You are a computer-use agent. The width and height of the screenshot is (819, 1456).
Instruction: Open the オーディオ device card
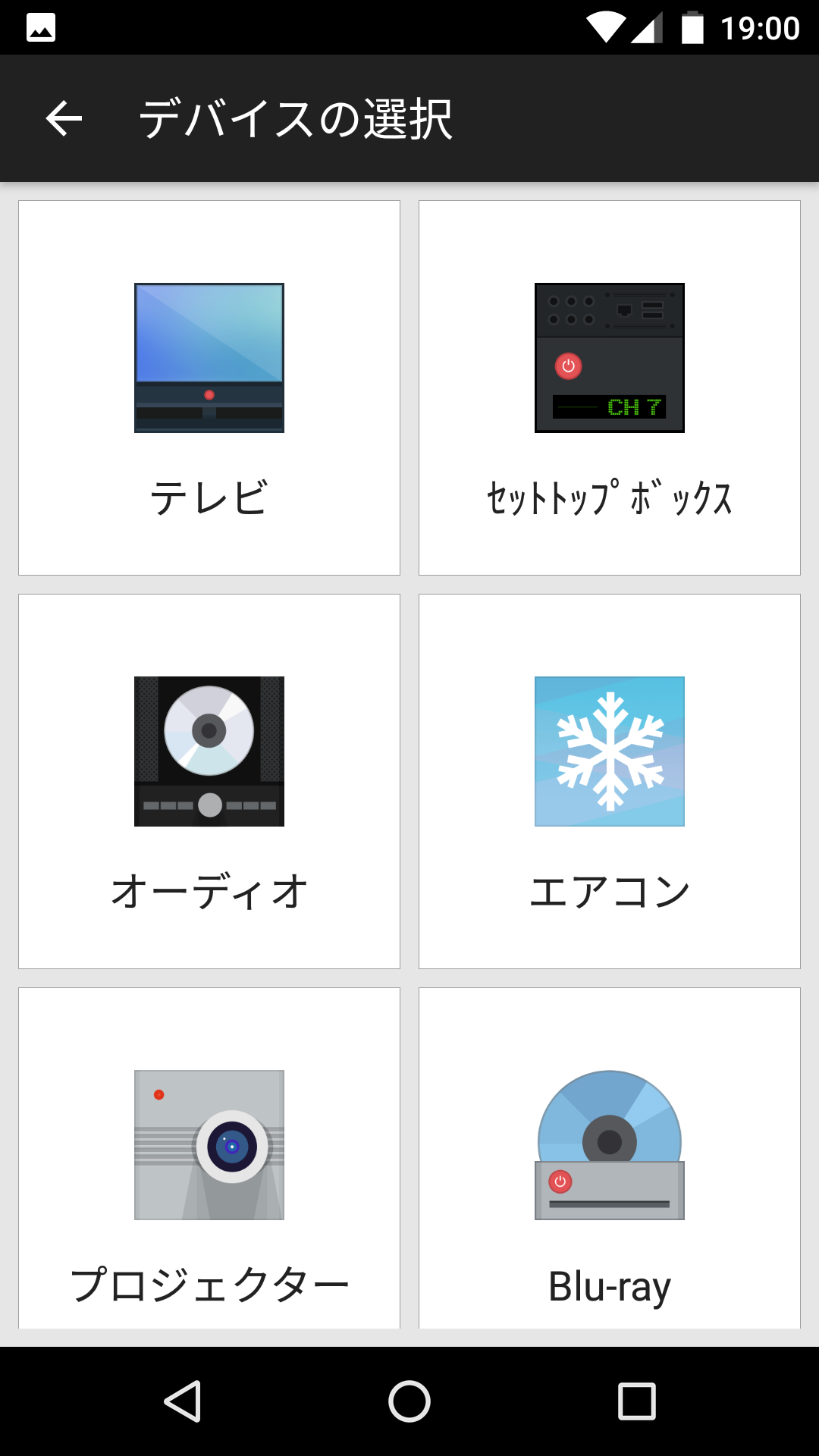[x=209, y=781]
